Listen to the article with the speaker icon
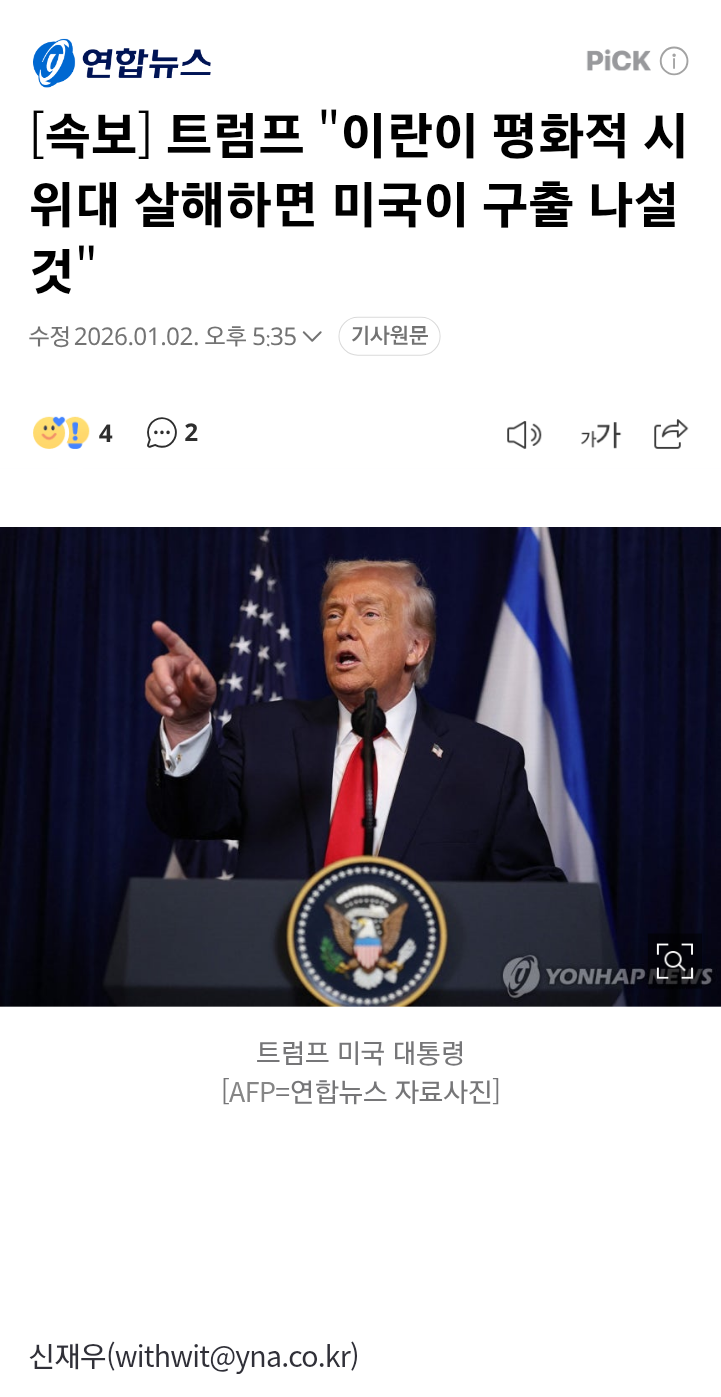This screenshot has height=1397, width=721. tap(524, 434)
